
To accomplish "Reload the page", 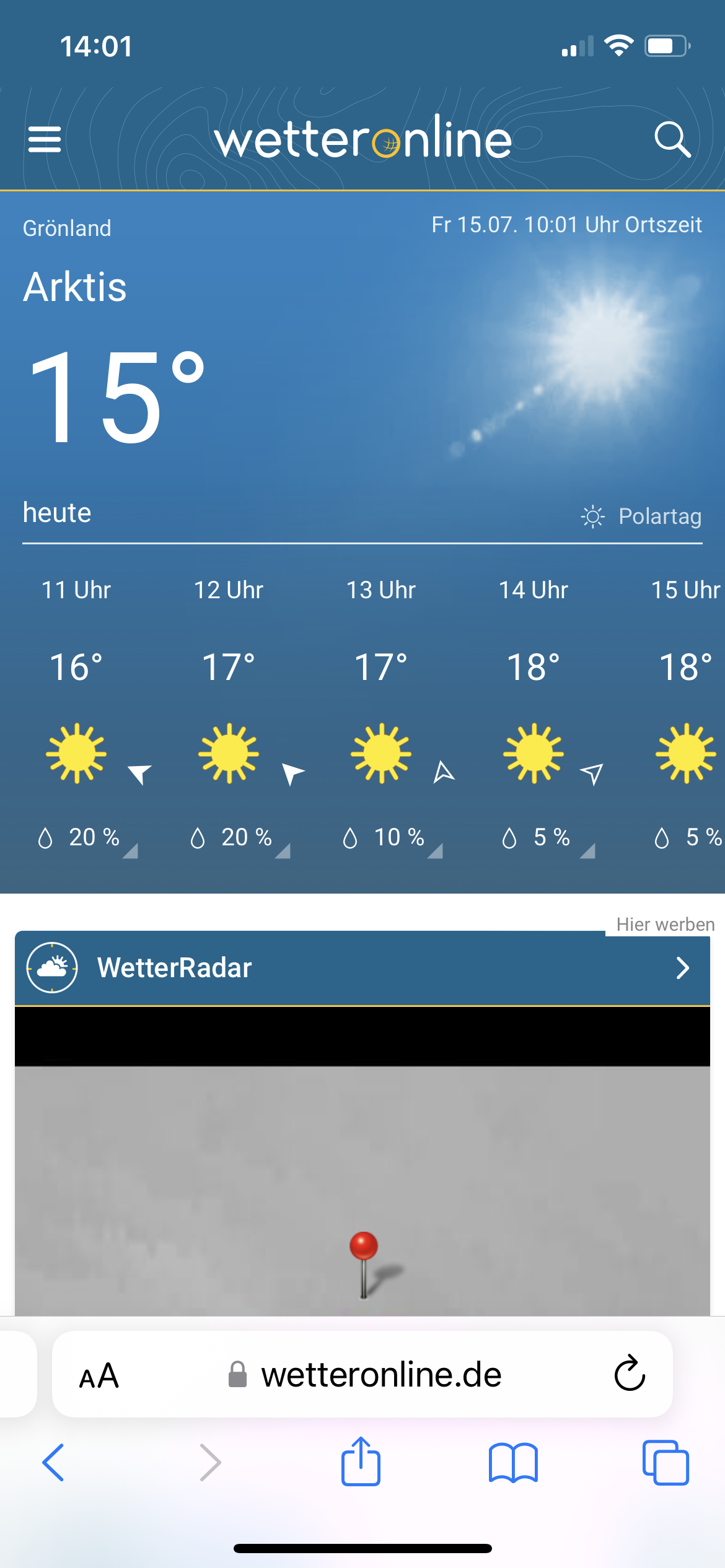I will tap(630, 1374).
